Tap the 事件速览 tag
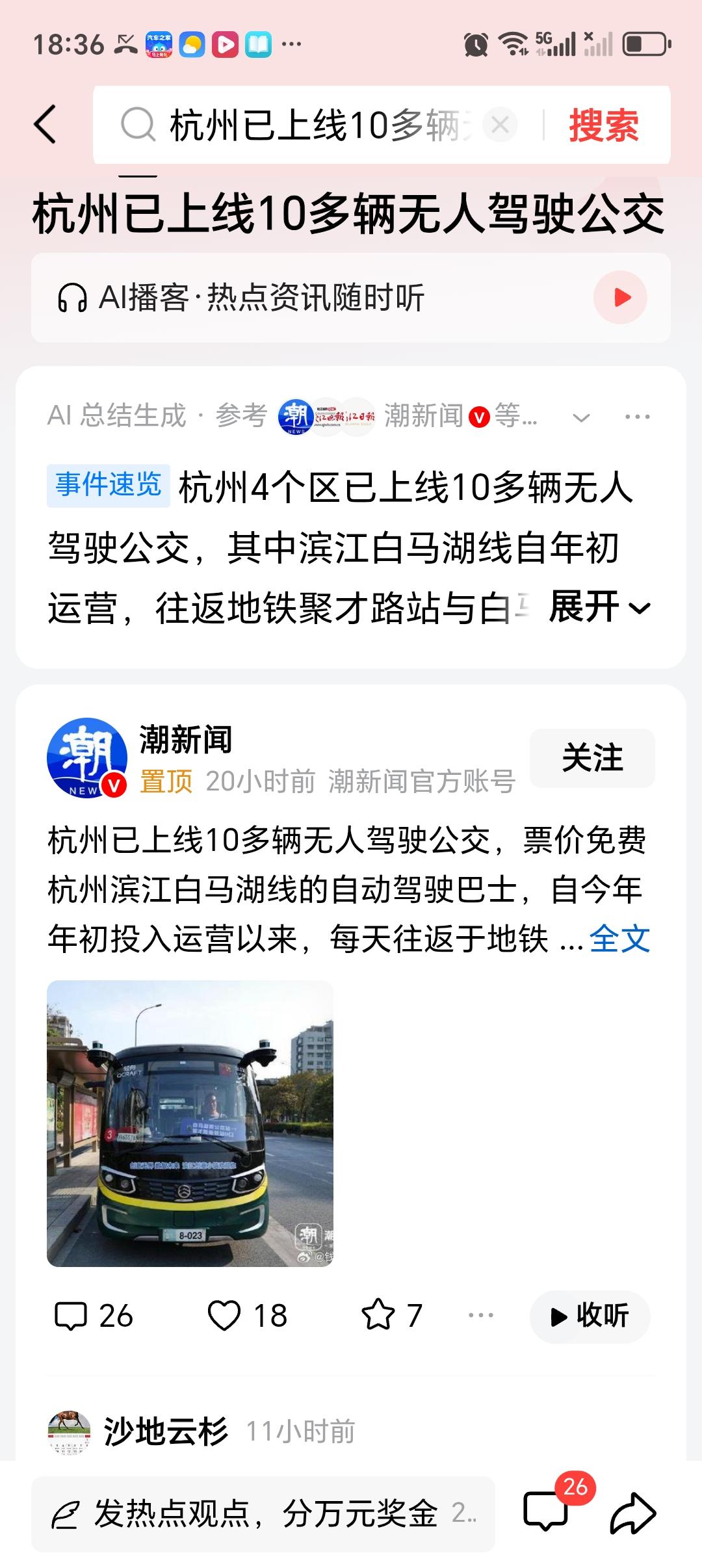The image size is (702, 1568). pyautogui.click(x=108, y=484)
